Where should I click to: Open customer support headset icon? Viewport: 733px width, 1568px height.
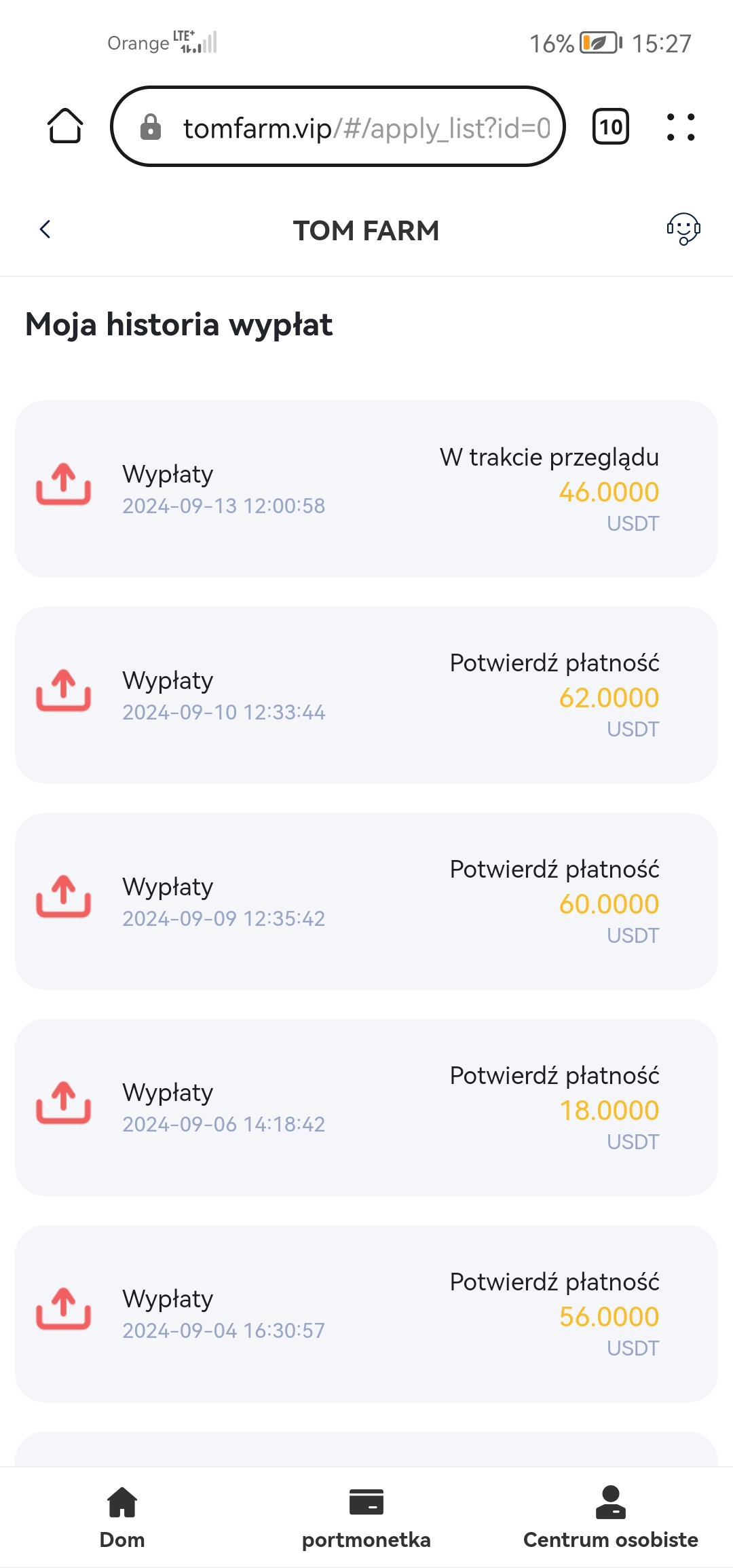[683, 229]
